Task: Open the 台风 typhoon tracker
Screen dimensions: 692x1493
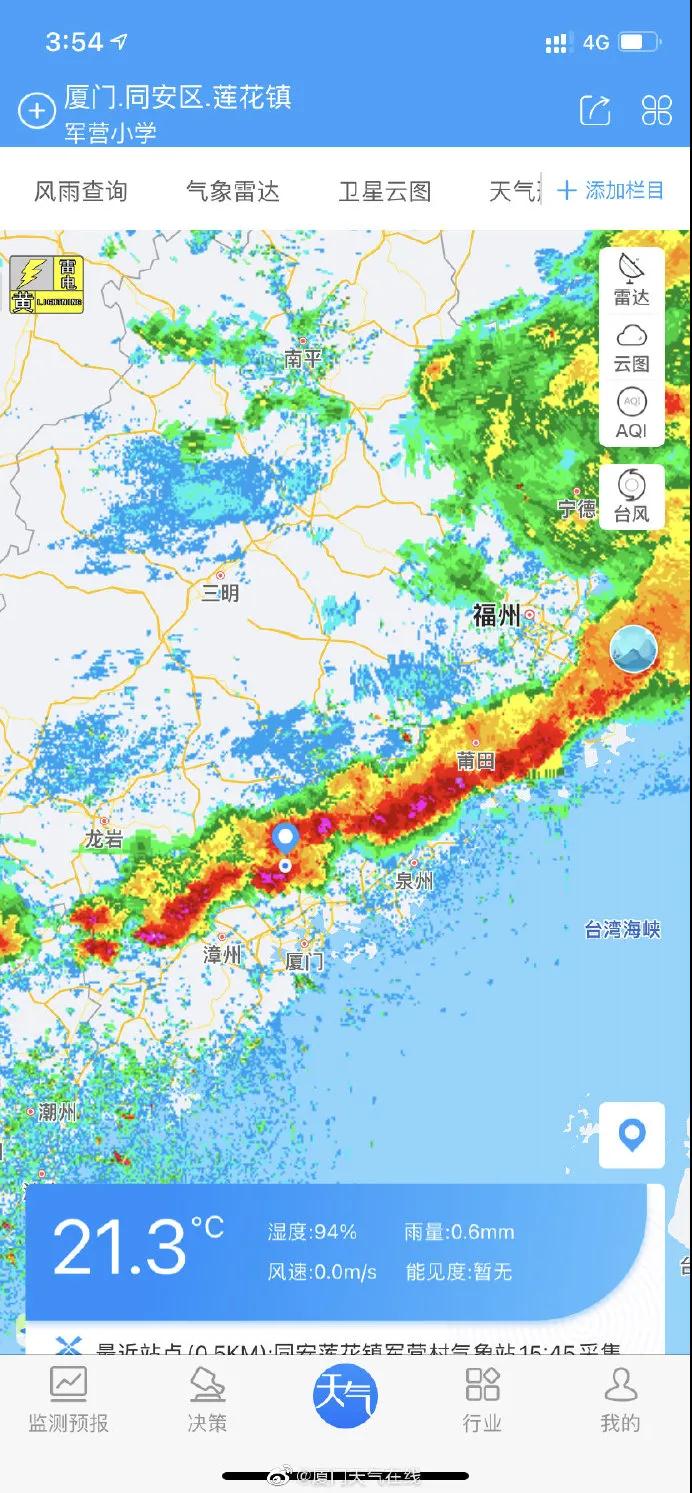Action: [x=631, y=496]
